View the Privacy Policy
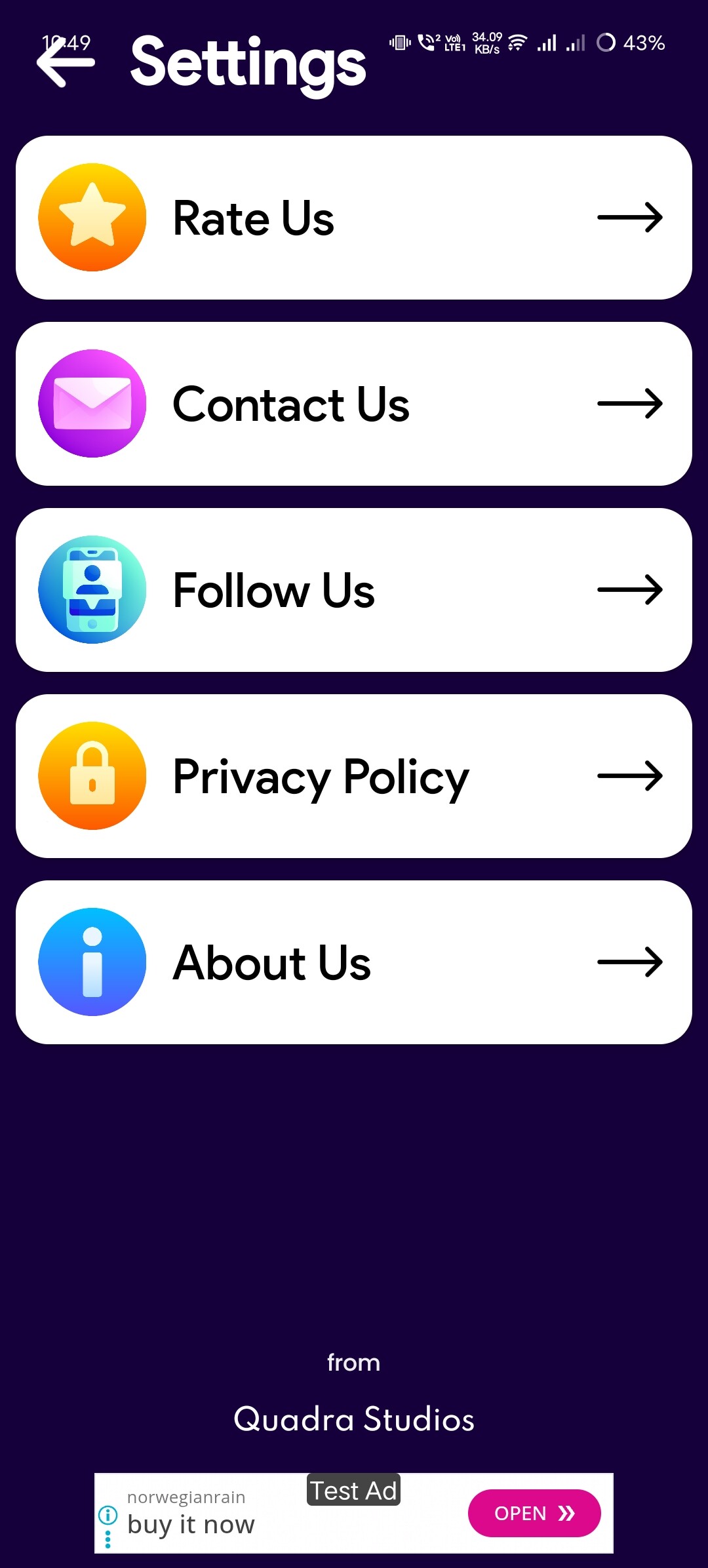Viewport: 708px width, 1568px height. [354, 776]
